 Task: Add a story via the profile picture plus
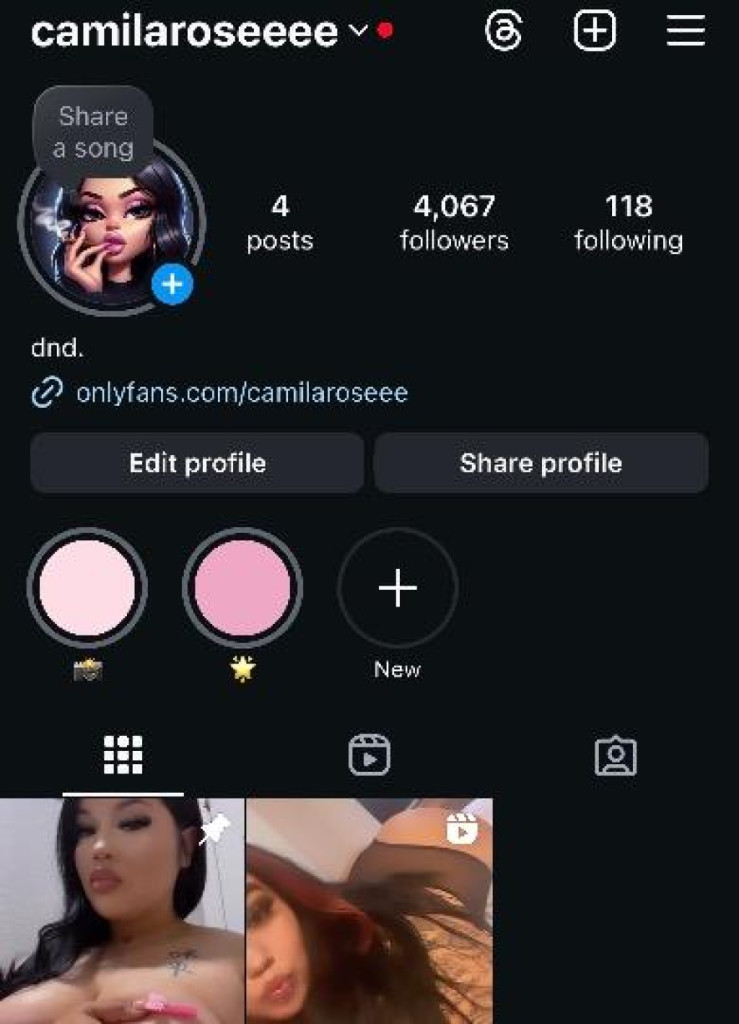click(172, 285)
